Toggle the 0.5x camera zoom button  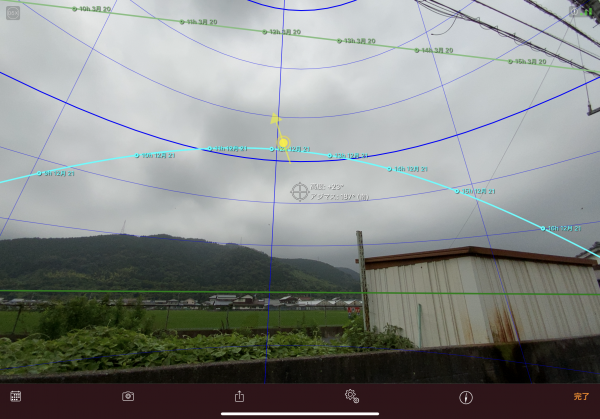click(x=13, y=13)
